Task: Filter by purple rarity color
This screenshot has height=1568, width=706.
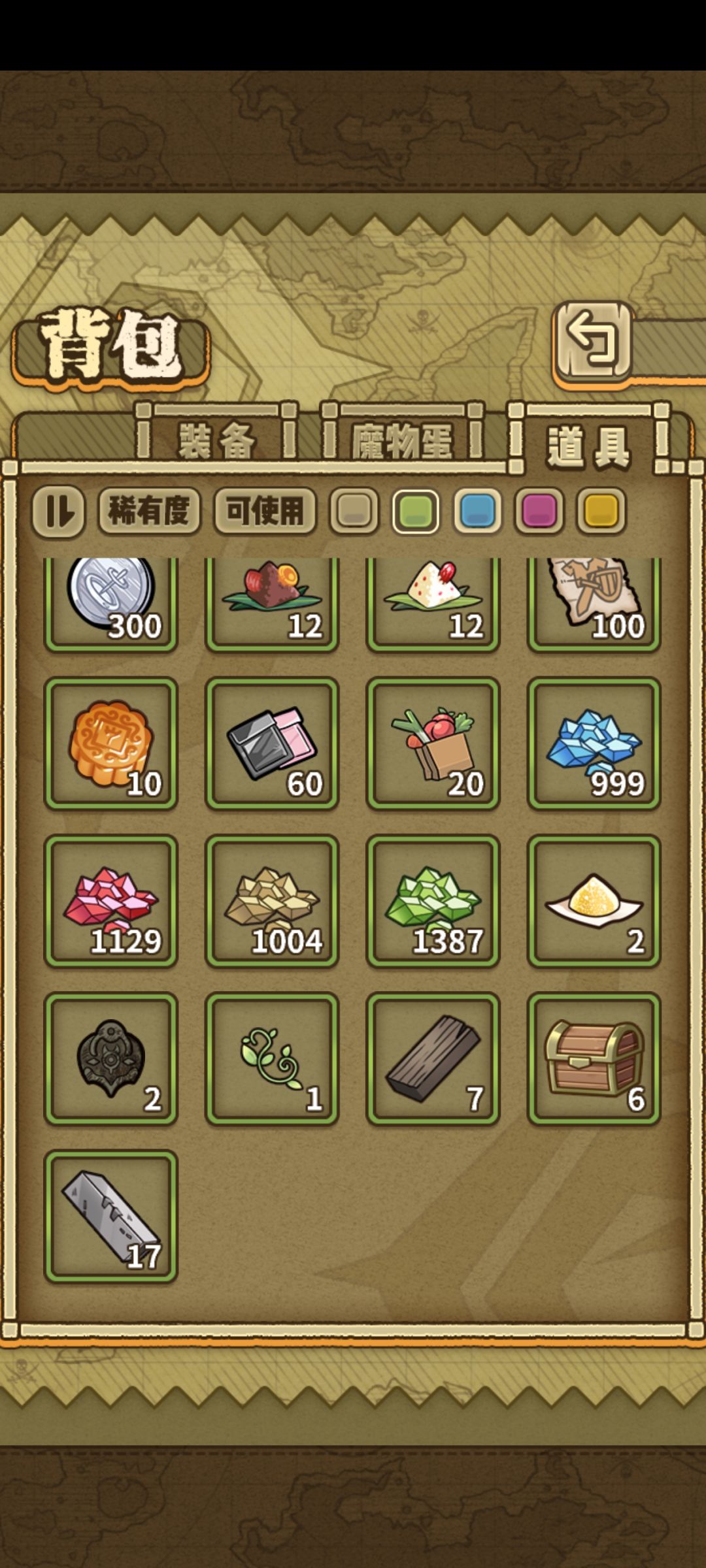Action: (x=539, y=511)
